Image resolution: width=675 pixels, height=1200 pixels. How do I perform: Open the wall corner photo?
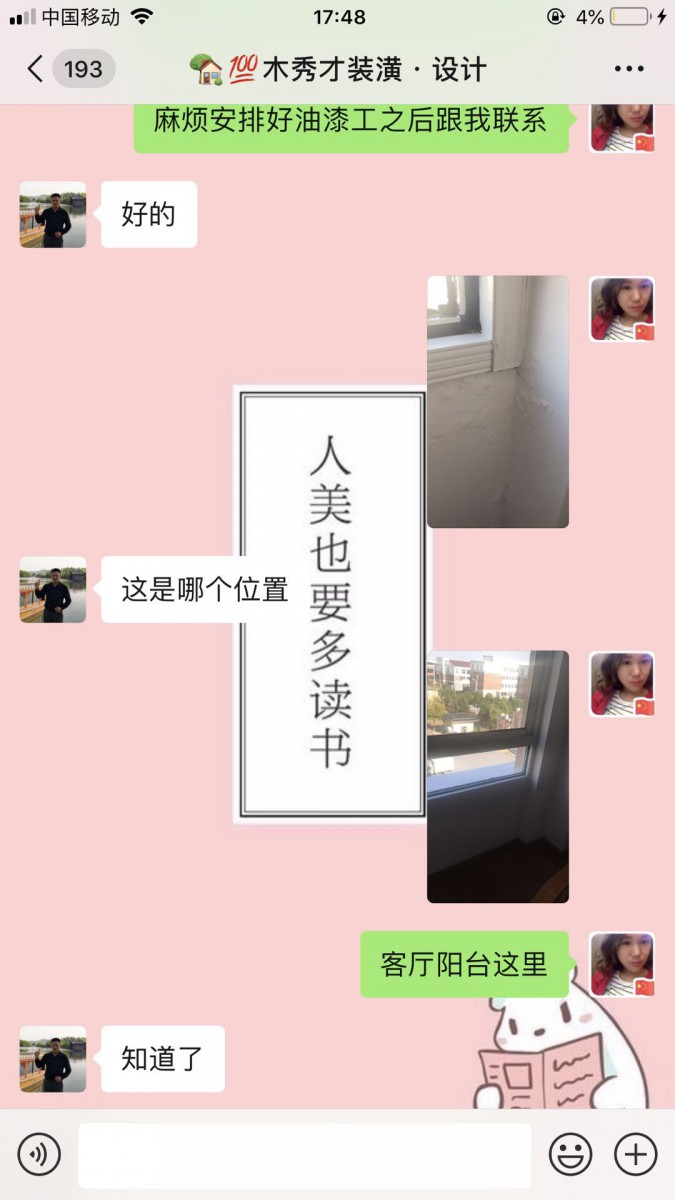497,402
